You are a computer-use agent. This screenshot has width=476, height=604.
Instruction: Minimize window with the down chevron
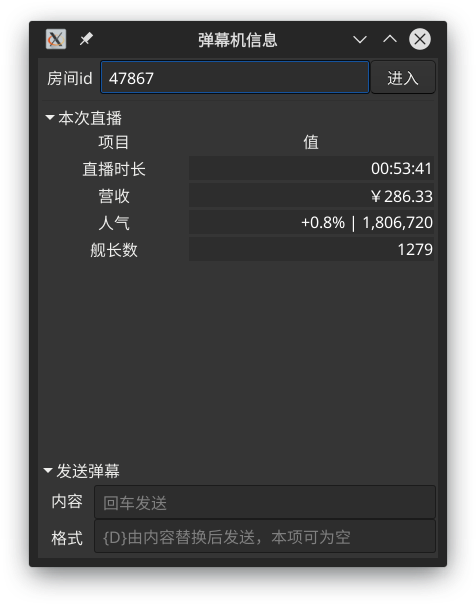(360, 39)
